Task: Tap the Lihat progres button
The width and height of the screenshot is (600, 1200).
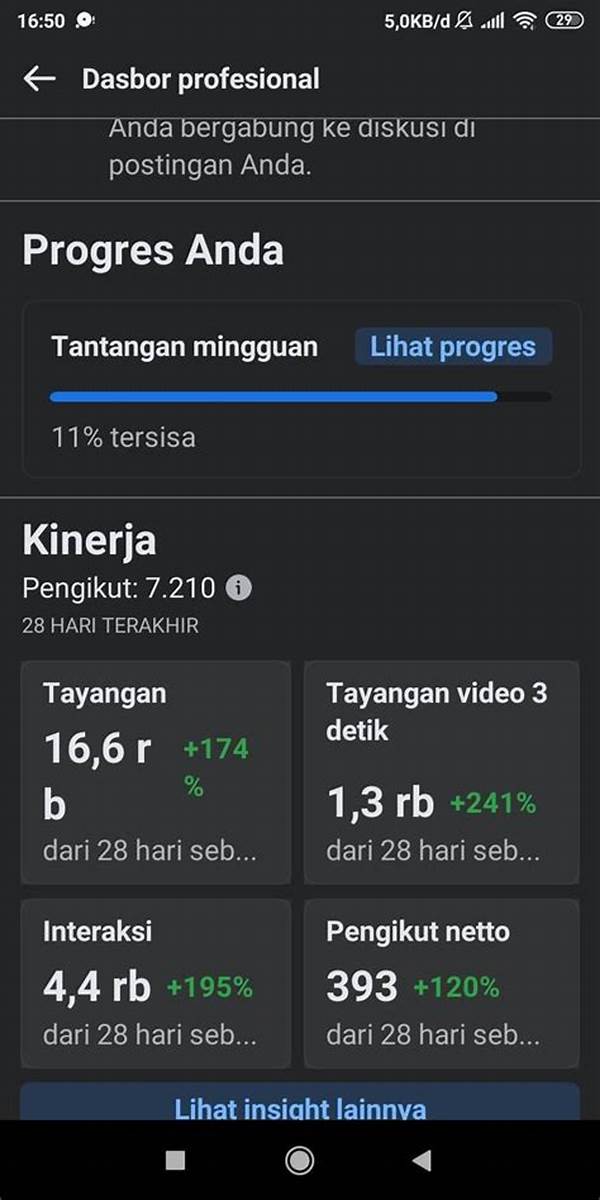Action: point(453,347)
